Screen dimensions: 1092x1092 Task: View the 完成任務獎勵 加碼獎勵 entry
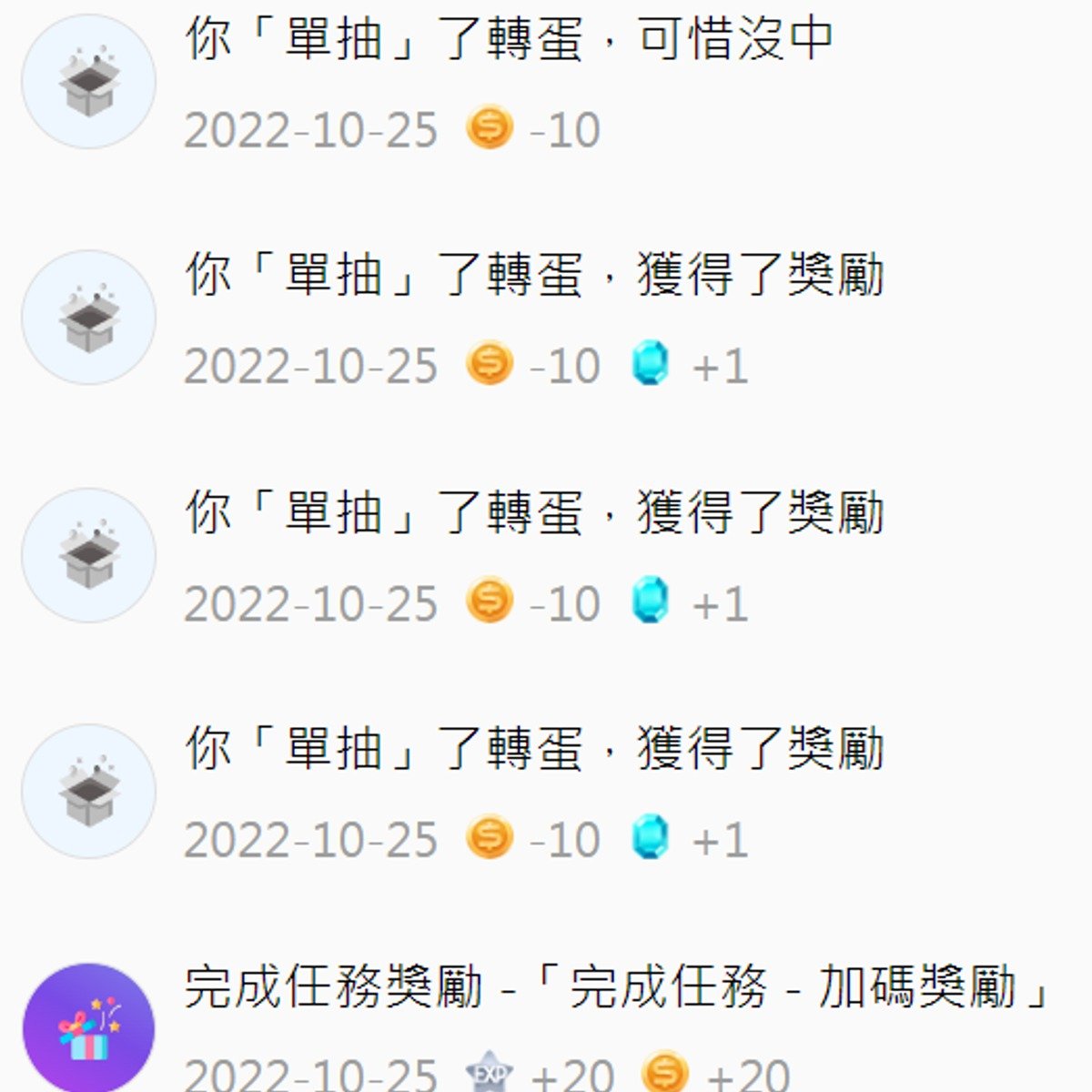tap(615, 988)
